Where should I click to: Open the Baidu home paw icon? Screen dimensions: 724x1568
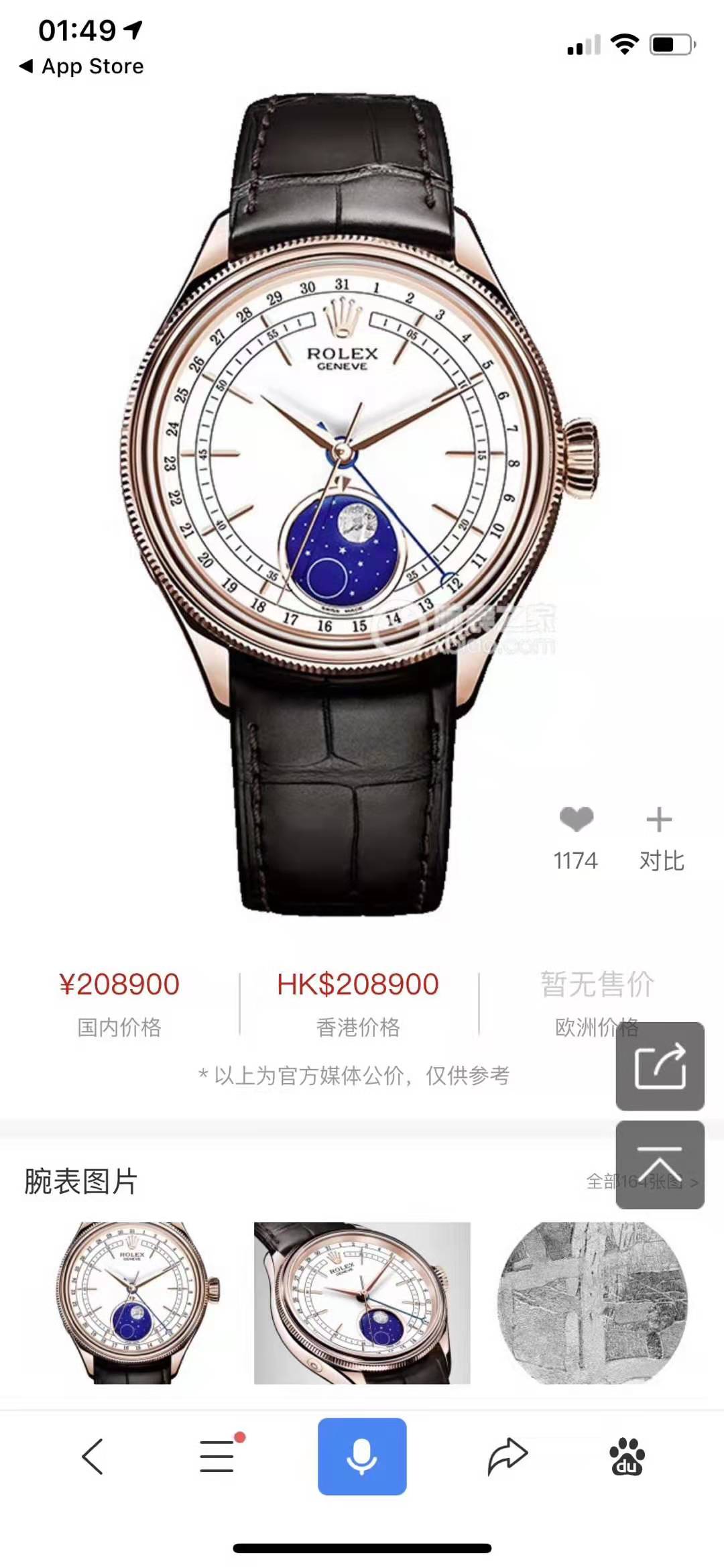pyautogui.click(x=627, y=1457)
